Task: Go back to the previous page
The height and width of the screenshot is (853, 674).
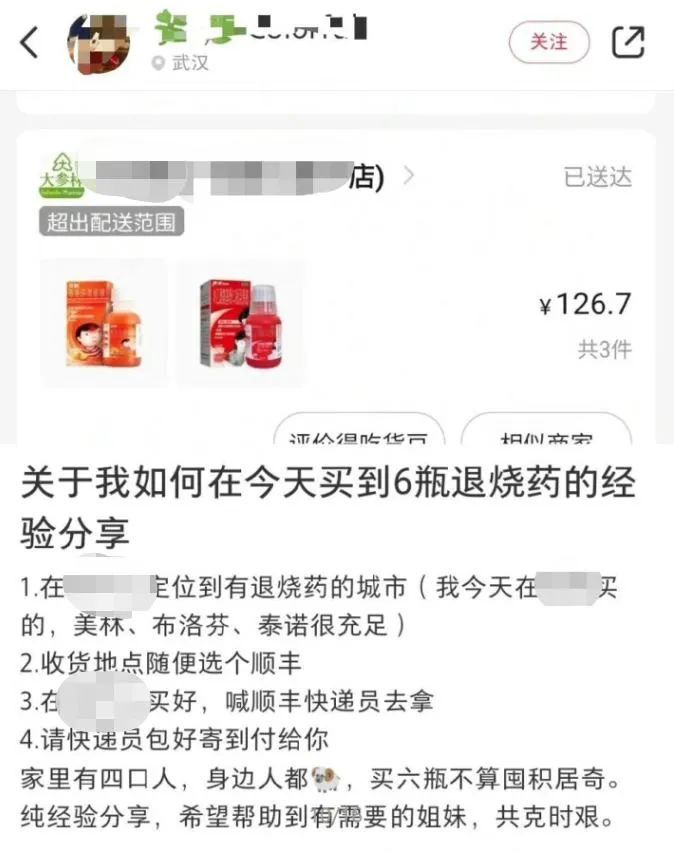Action: pos(30,43)
